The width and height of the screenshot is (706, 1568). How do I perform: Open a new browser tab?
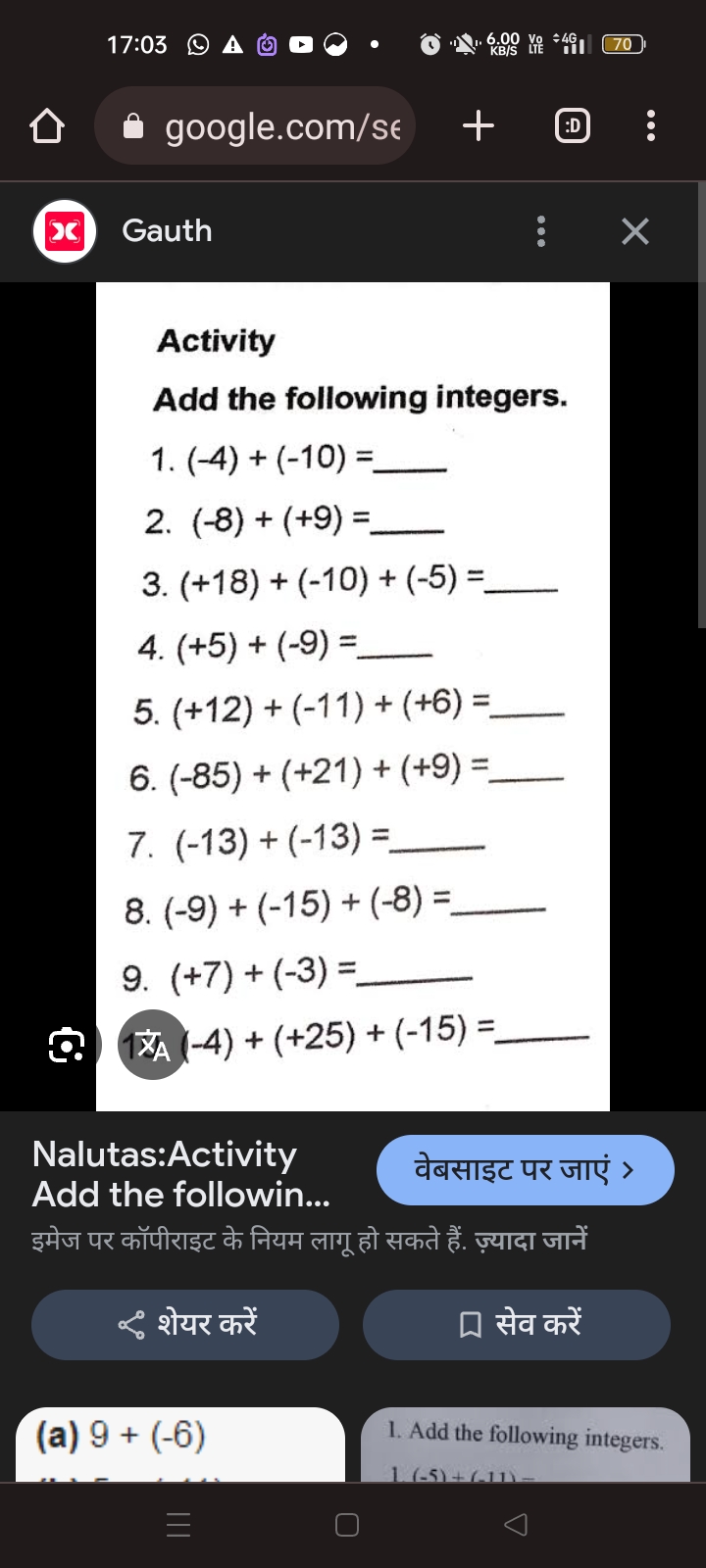tap(478, 125)
